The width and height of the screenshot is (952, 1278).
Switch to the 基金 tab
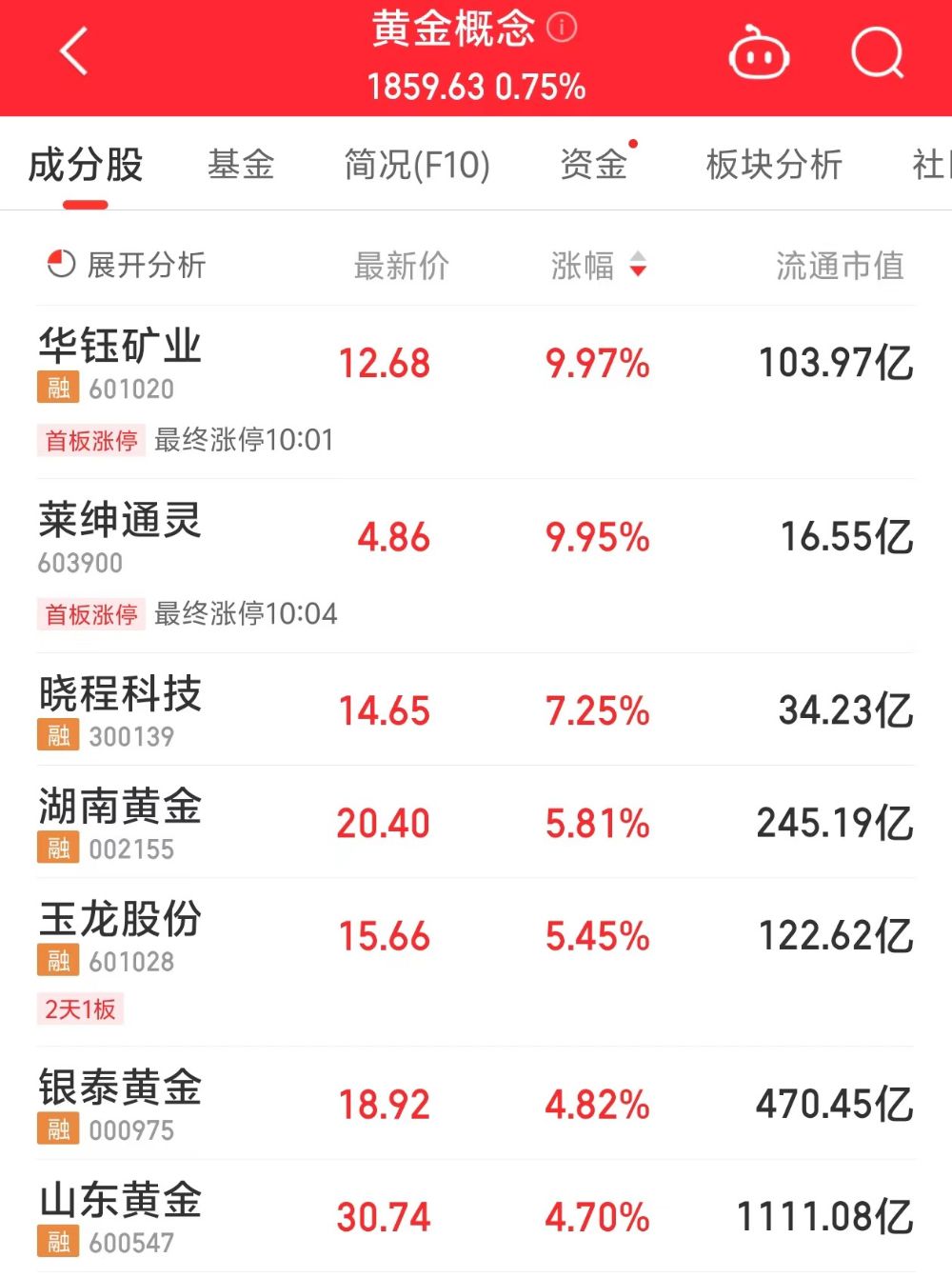(241, 165)
